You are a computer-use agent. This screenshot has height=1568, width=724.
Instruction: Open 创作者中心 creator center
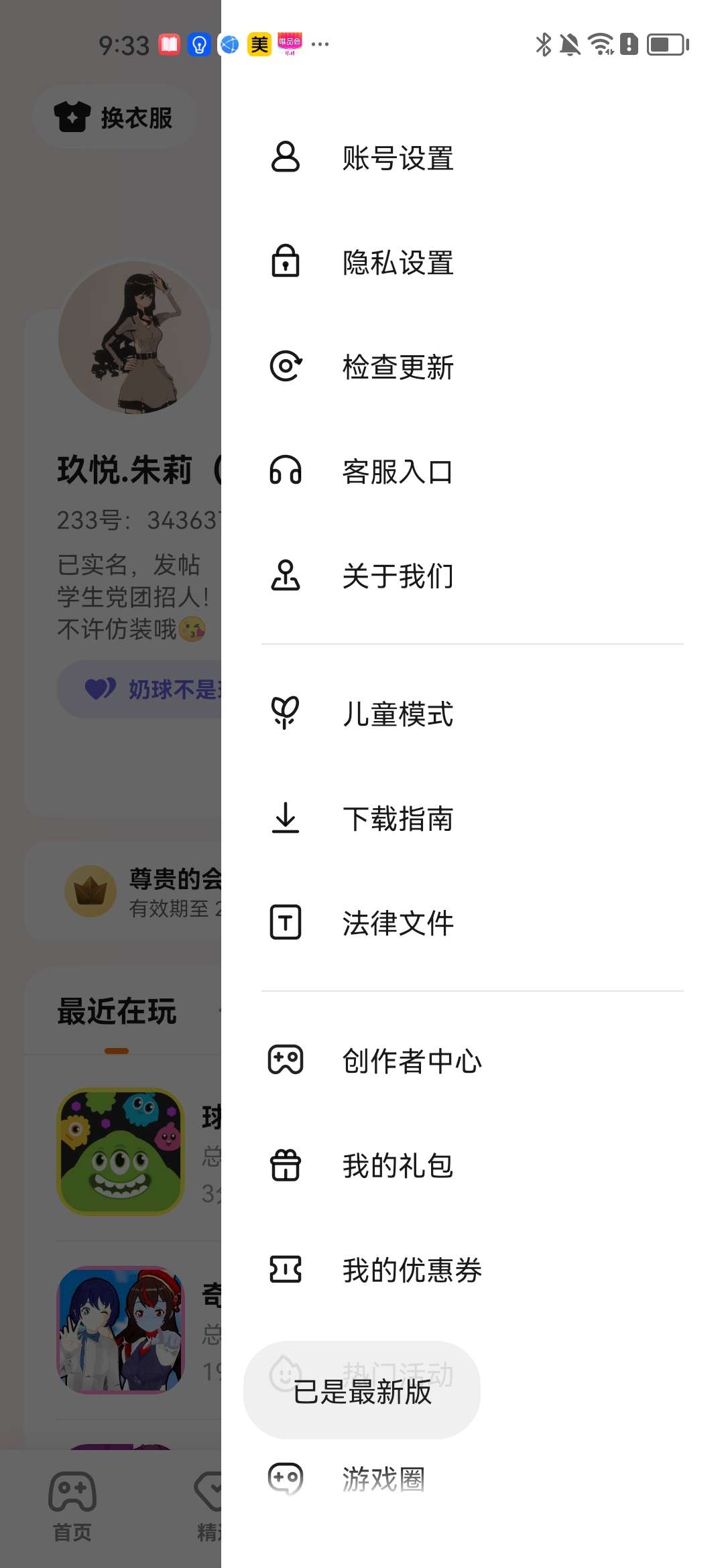pyautogui.click(x=410, y=1061)
